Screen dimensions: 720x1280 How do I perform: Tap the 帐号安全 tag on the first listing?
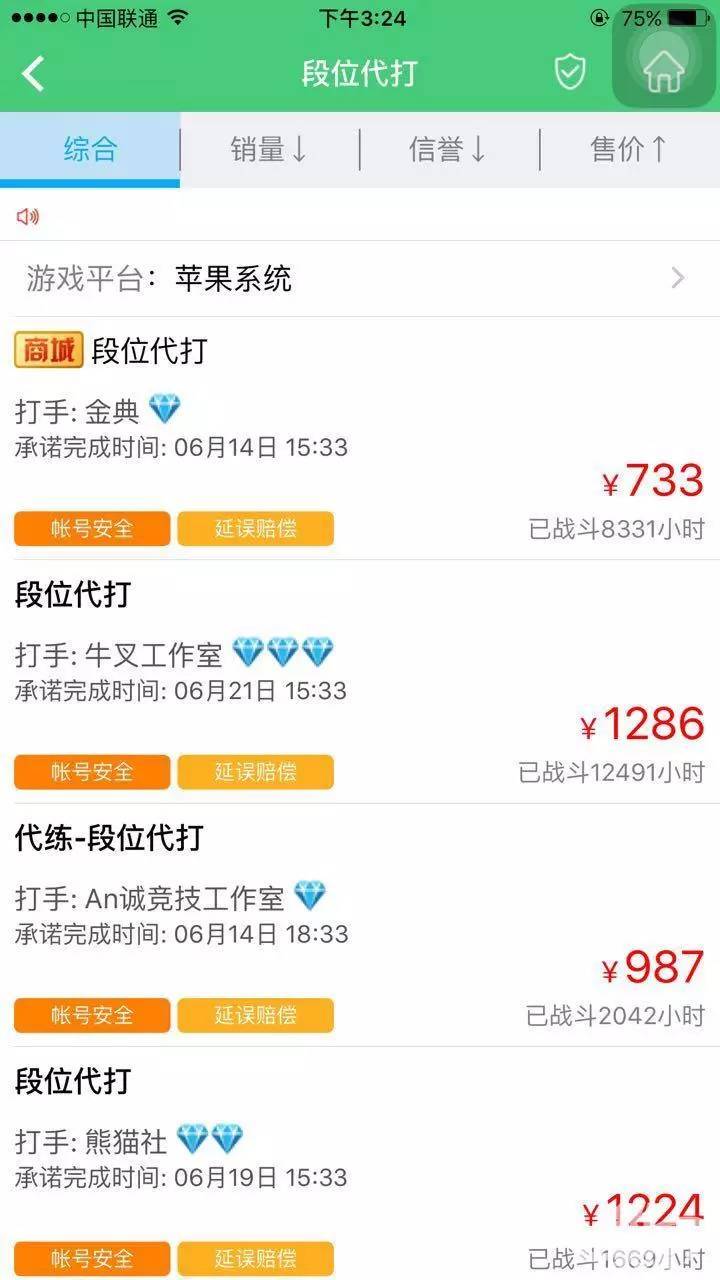pos(91,528)
